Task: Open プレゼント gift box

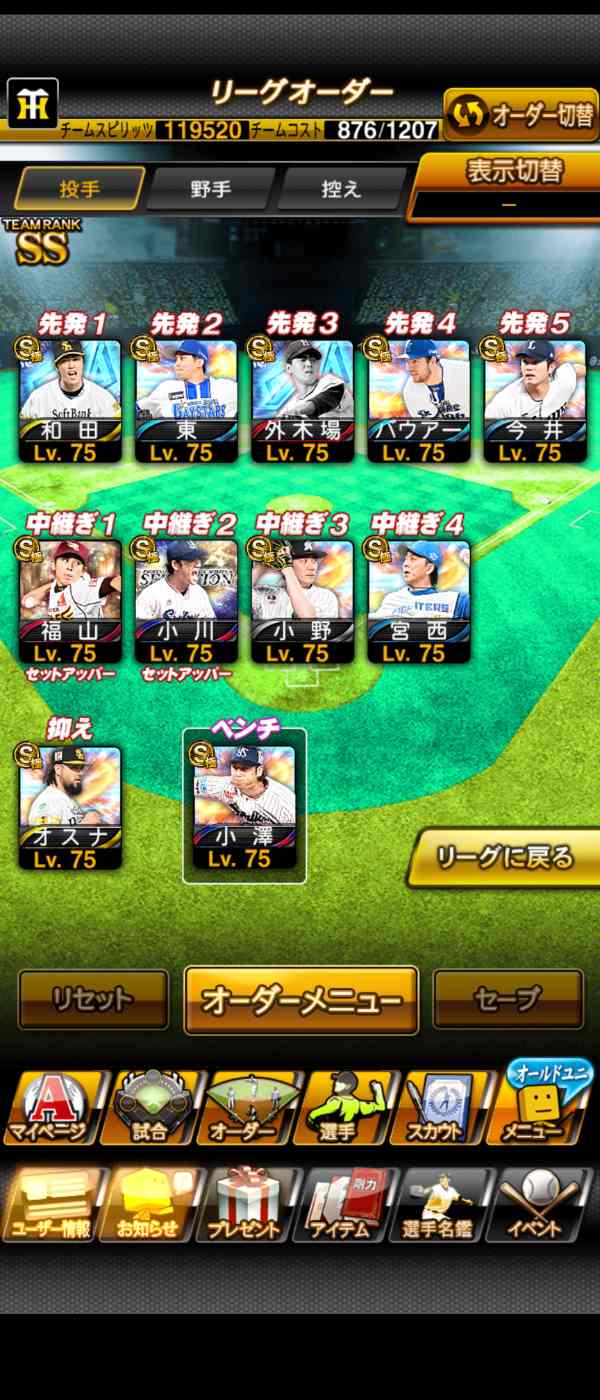Action: click(x=248, y=1203)
